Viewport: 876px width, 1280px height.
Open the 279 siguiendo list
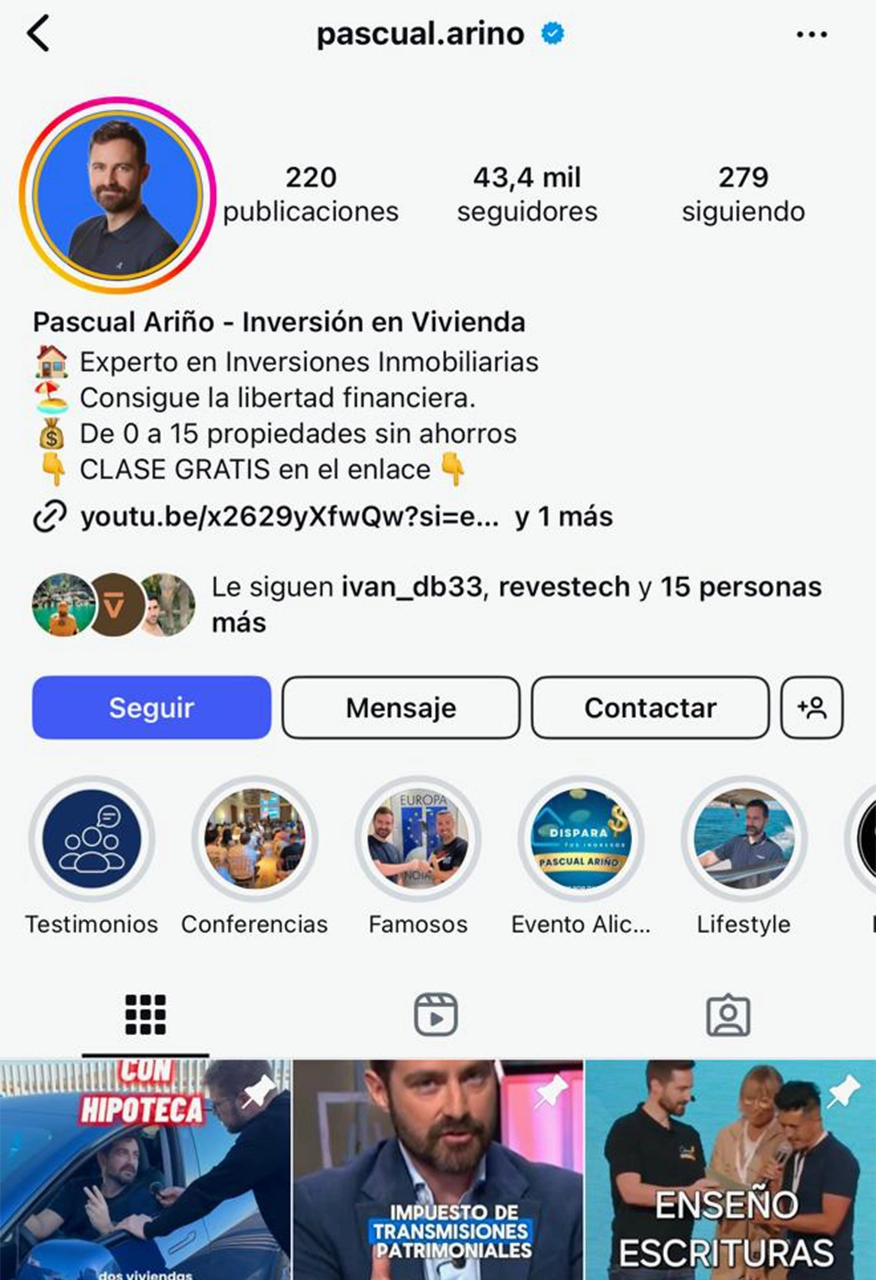tap(743, 194)
